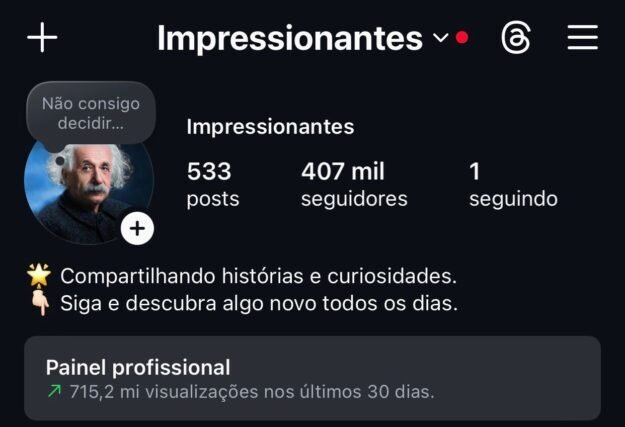This screenshot has width=625, height=427.
Task: Open the 407 mil seguidores list
Action: [x=353, y=184]
